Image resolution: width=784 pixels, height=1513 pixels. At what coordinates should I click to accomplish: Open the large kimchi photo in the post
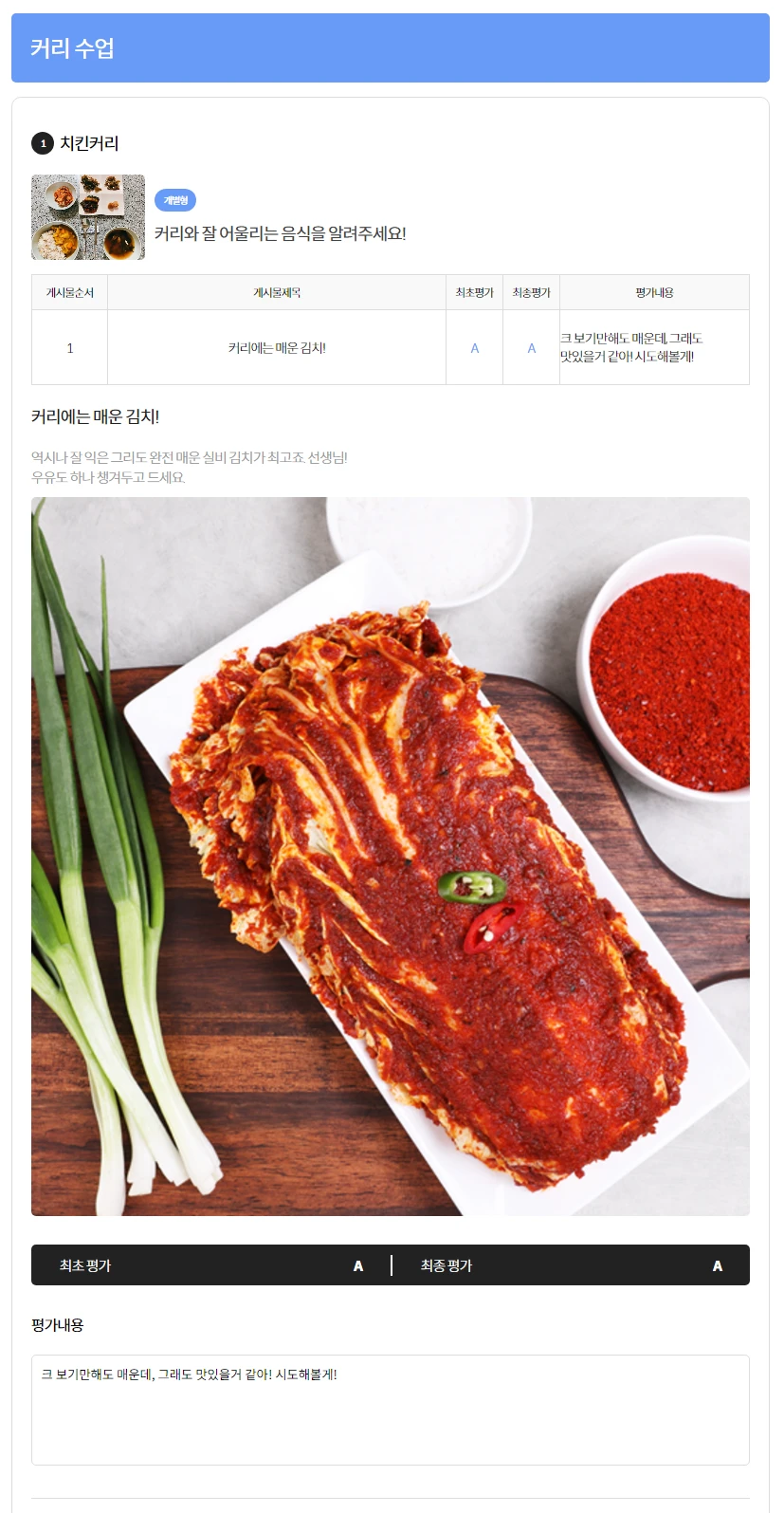click(x=390, y=856)
